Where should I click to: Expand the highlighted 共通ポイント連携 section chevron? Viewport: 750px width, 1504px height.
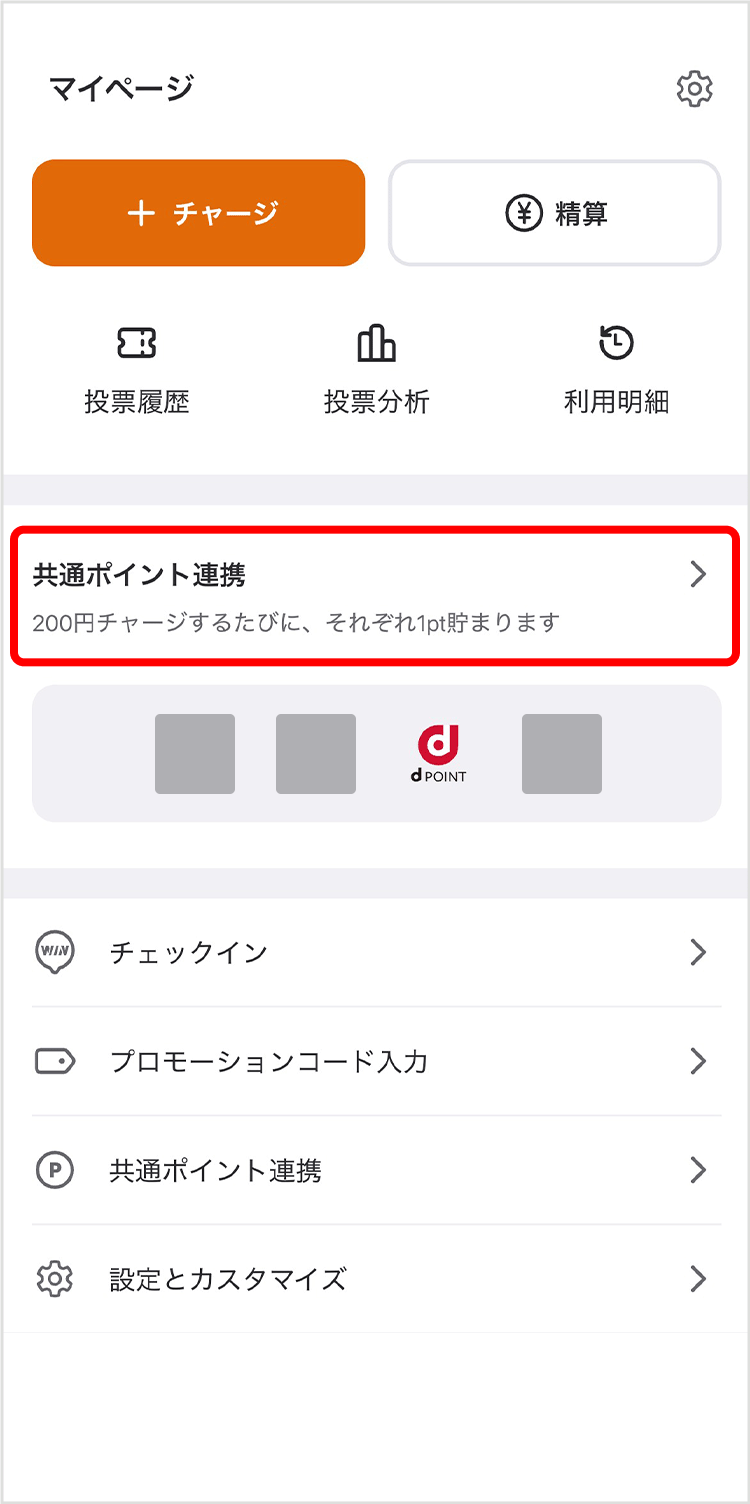[697, 575]
